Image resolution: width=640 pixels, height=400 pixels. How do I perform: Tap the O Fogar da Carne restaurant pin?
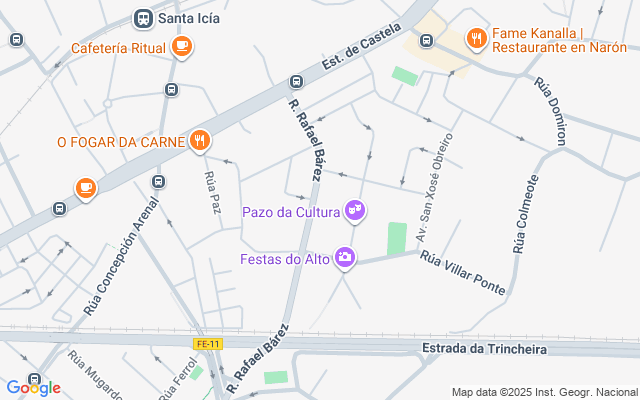tap(200, 141)
